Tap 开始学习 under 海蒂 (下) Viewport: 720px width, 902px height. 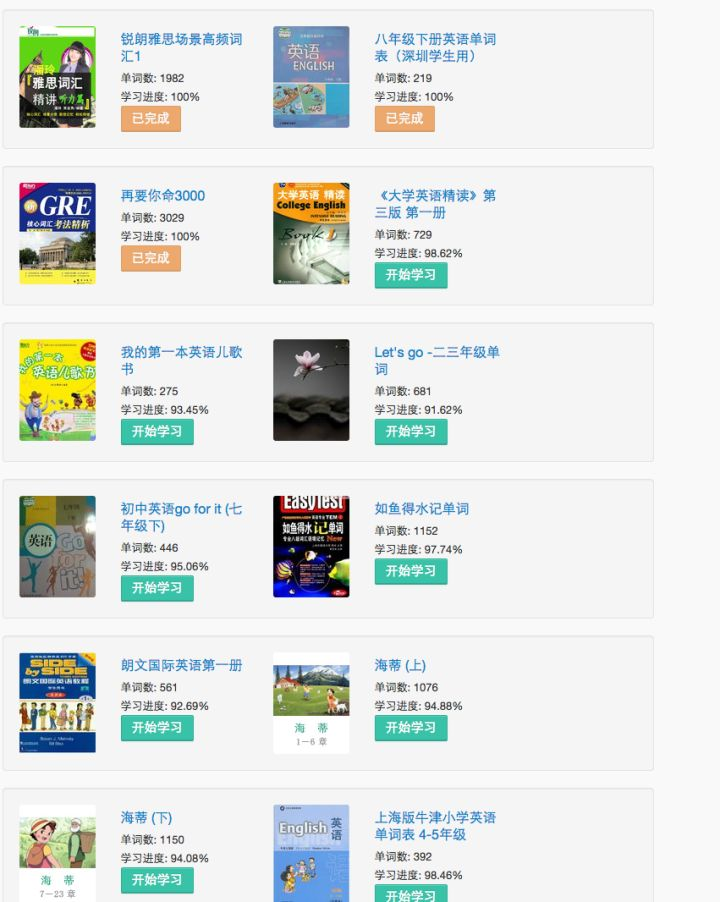[x=157, y=880]
